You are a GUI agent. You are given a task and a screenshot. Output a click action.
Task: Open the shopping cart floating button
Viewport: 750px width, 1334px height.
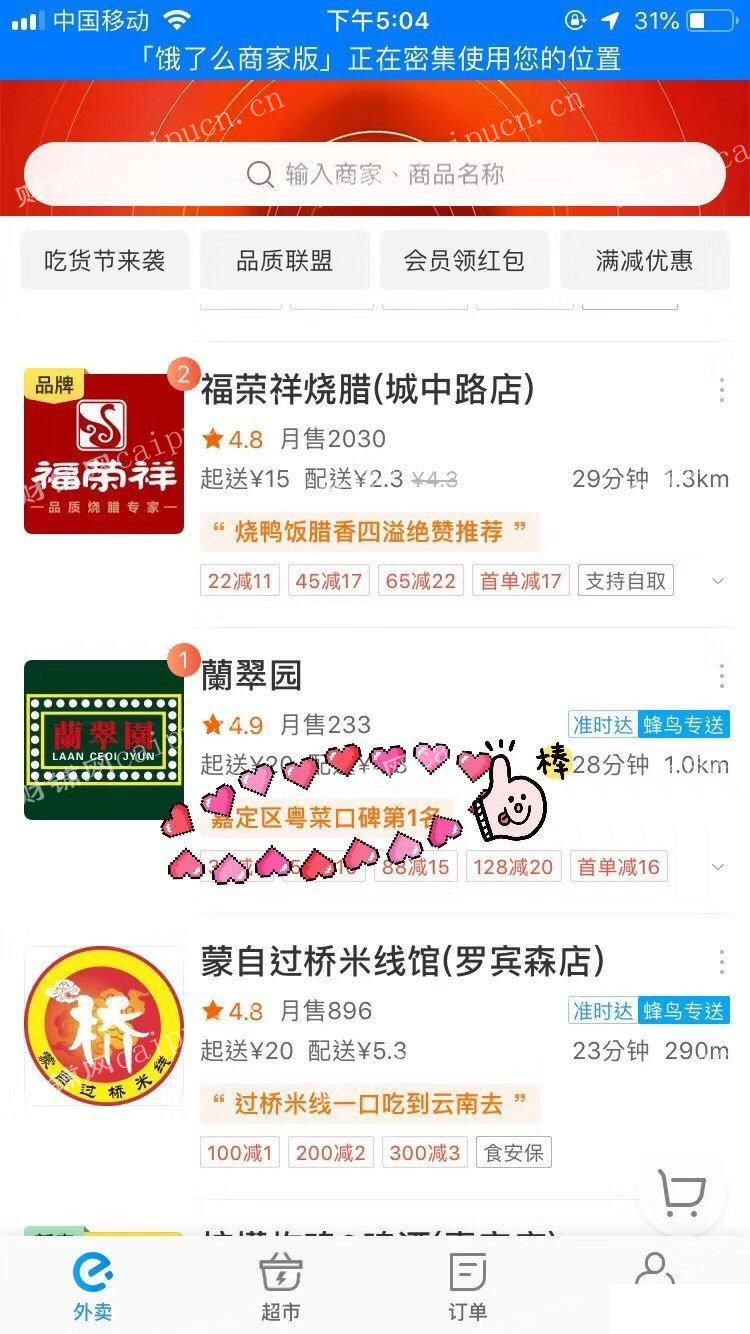[x=681, y=1192]
